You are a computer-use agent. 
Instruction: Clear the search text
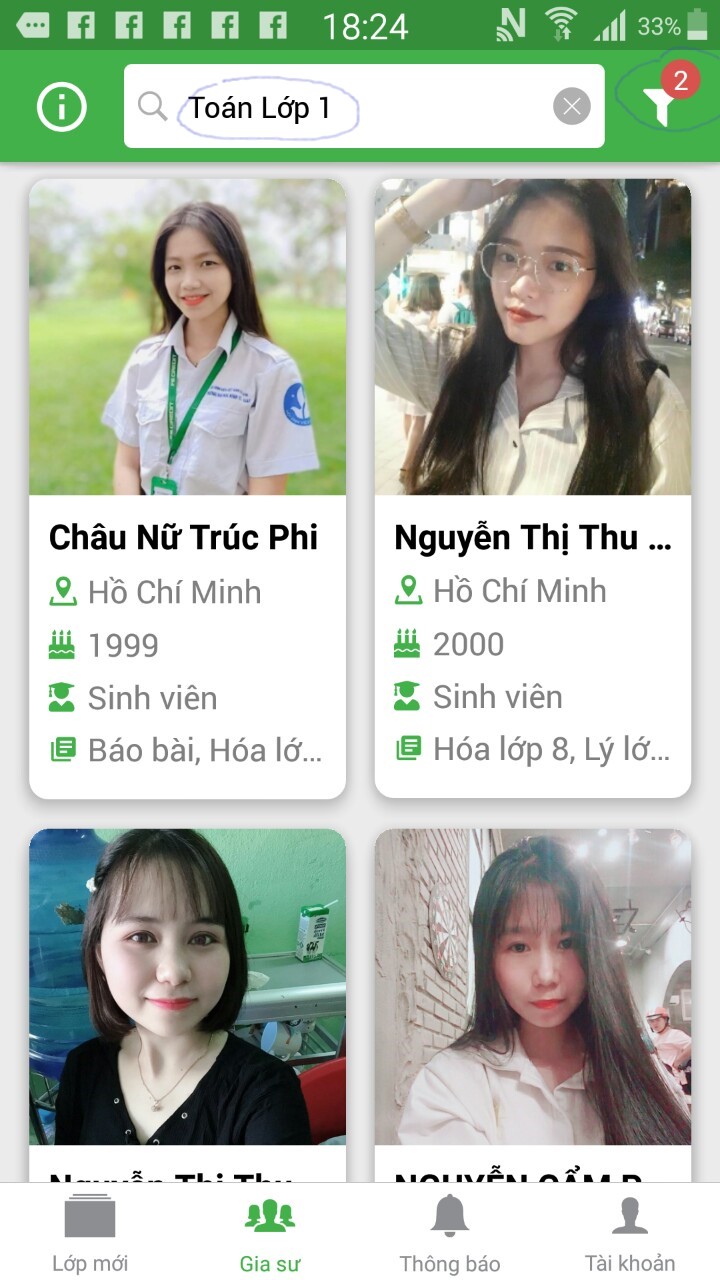coord(572,107)
